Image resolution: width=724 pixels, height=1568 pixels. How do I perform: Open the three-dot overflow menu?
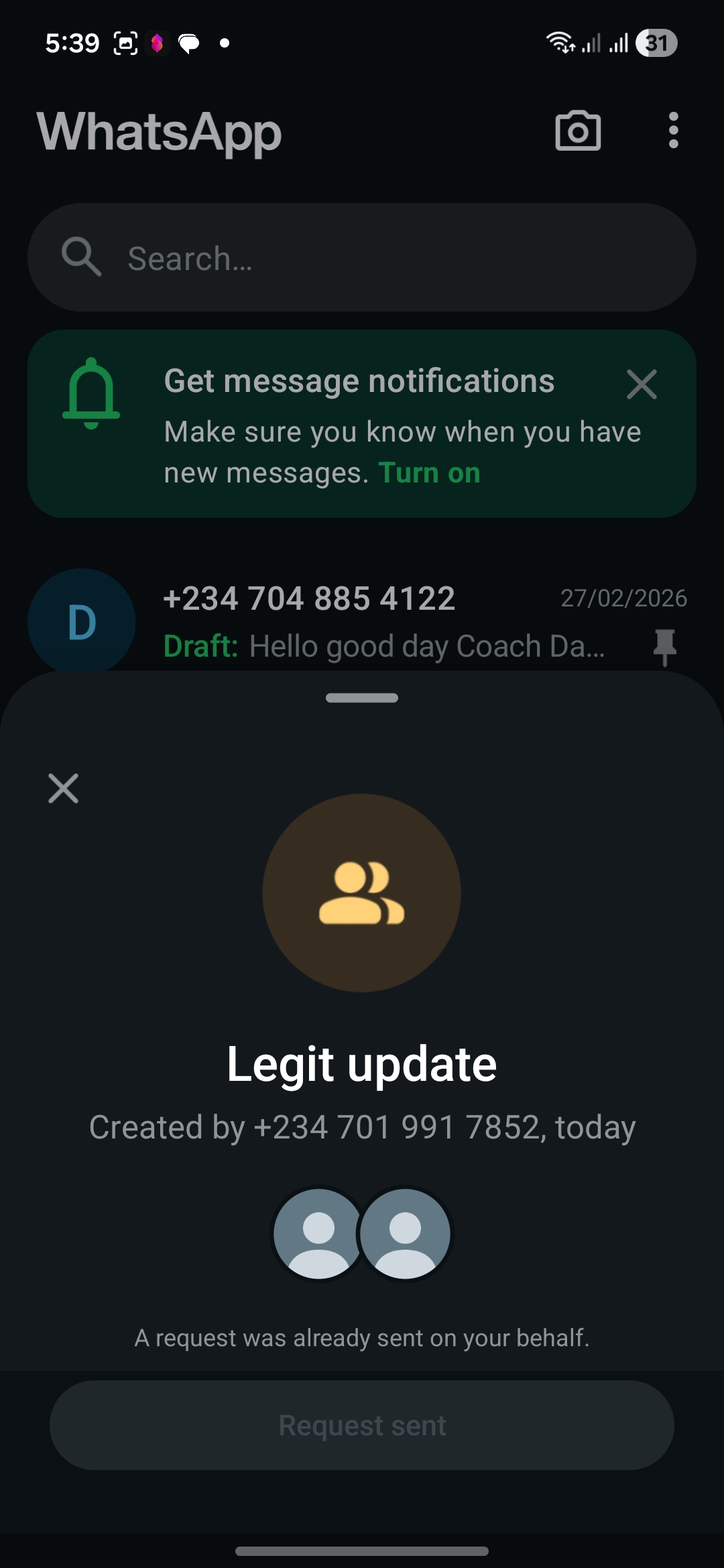[x=673, y=130]
